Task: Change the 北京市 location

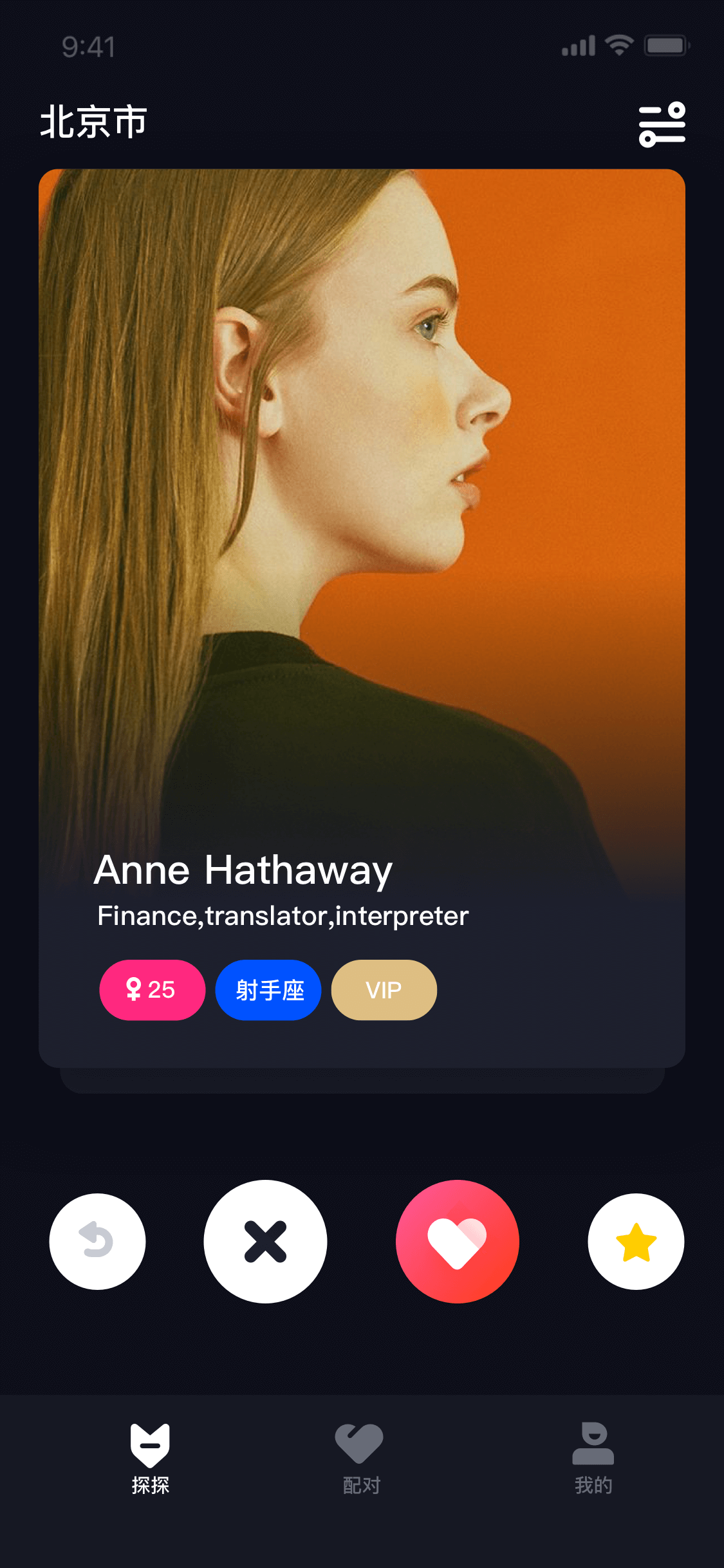Action: tap(94, 122)
